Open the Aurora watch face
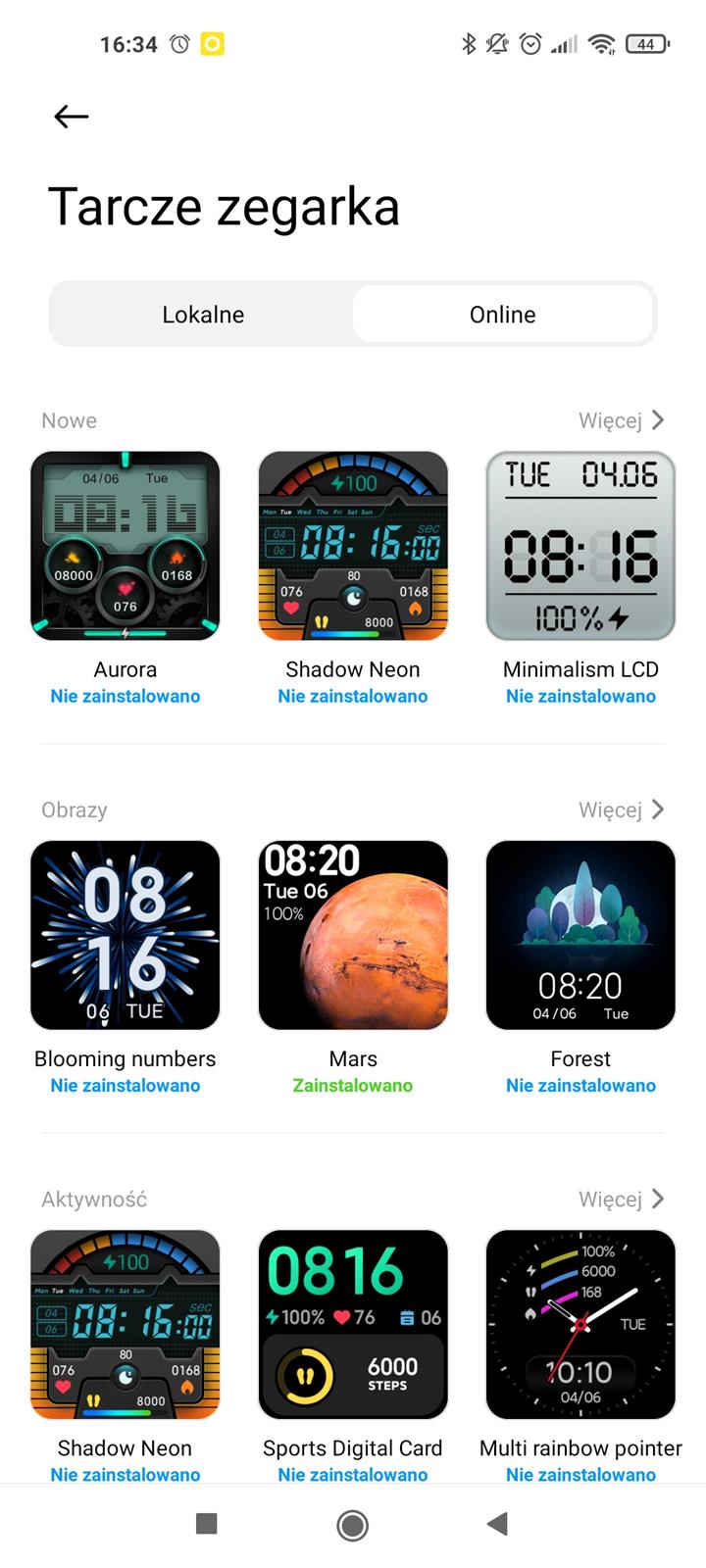This screenshot has width=706, height=1568. (126, 546)
